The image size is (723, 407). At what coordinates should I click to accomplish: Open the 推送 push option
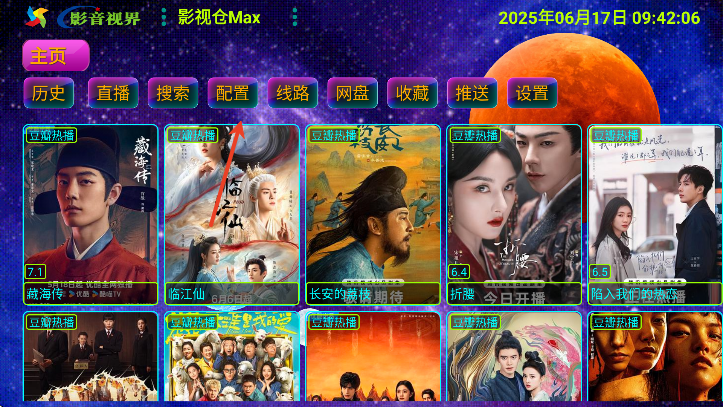coord(472,93)
